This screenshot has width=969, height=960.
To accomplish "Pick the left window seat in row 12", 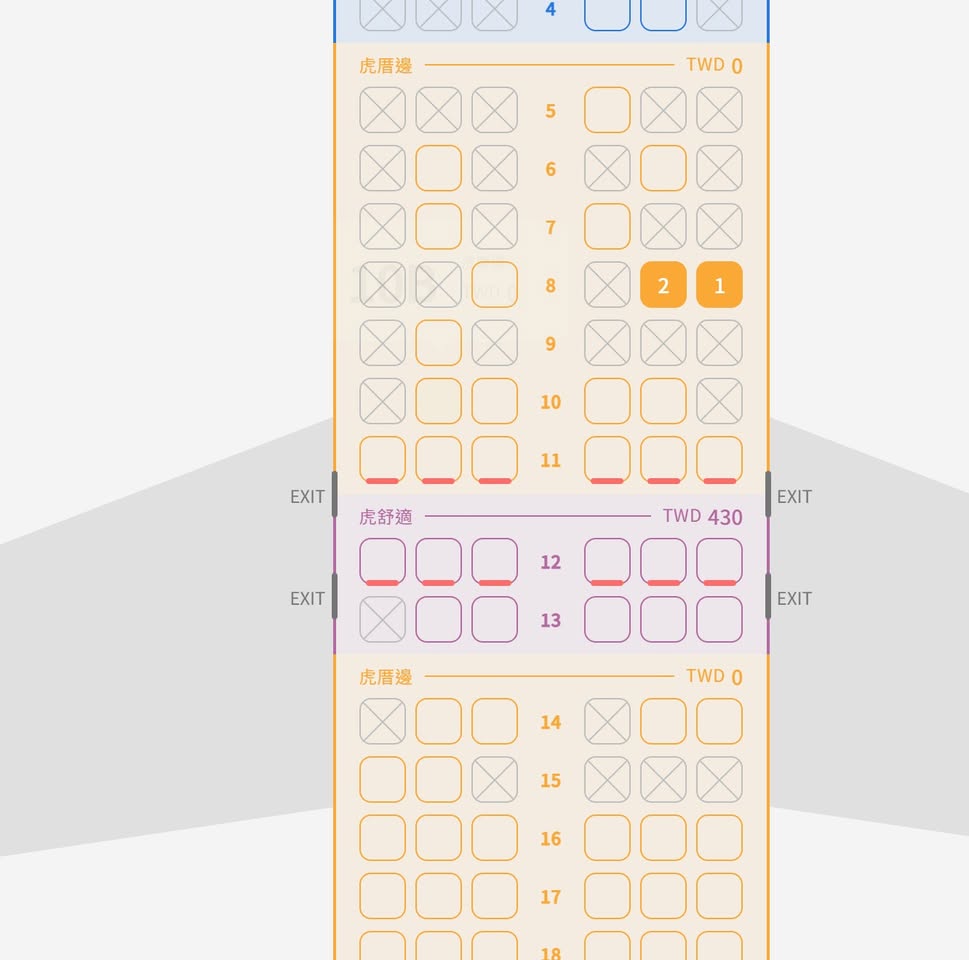I will tap(382, 561).
